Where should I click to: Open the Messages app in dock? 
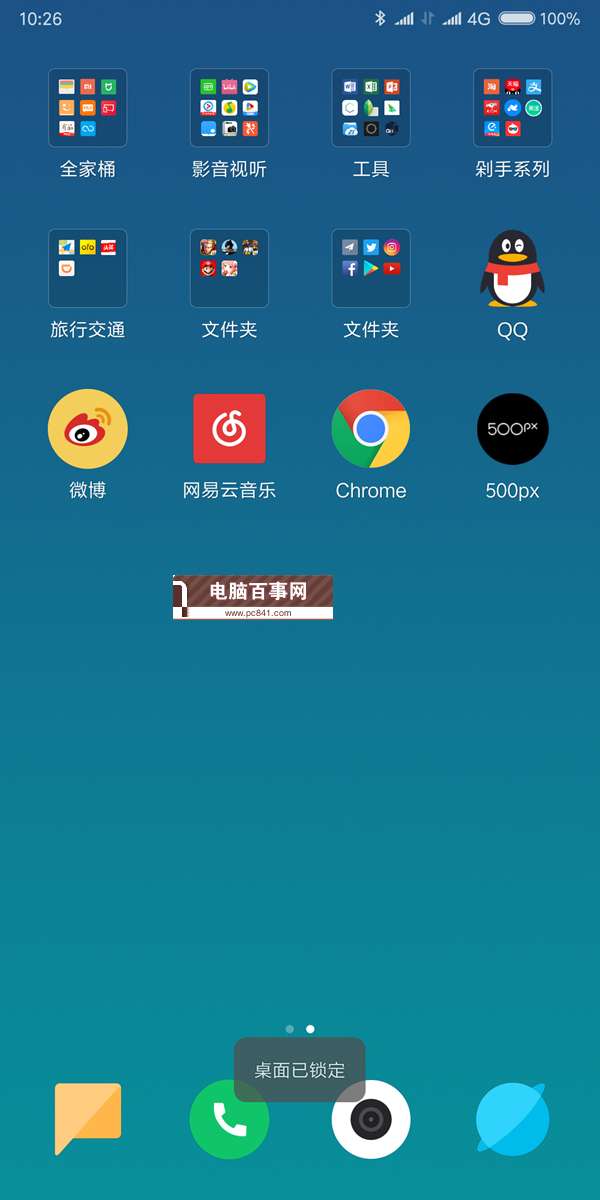point(88,1119)
